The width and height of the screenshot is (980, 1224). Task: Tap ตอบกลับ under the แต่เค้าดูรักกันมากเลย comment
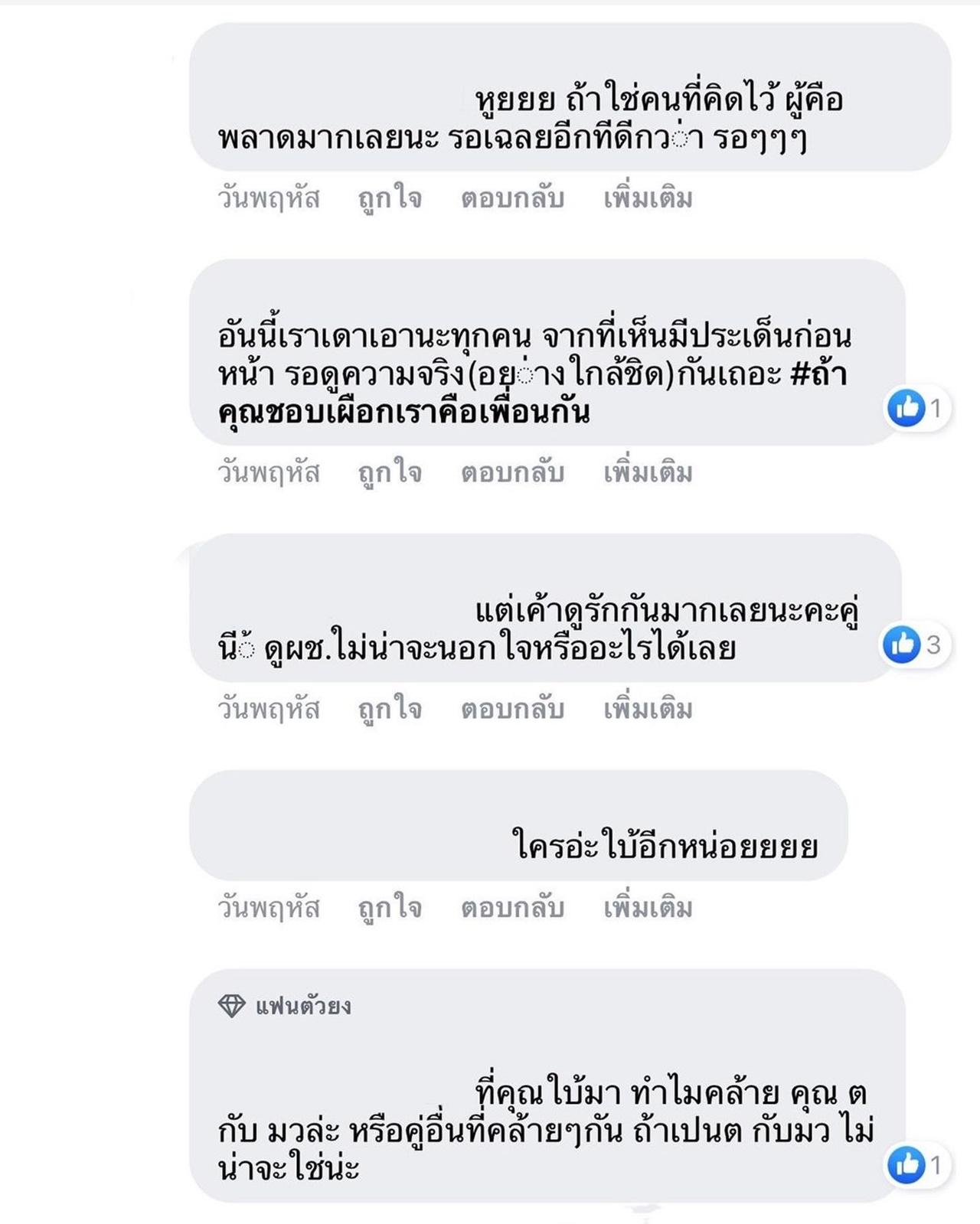coord(512,710)
